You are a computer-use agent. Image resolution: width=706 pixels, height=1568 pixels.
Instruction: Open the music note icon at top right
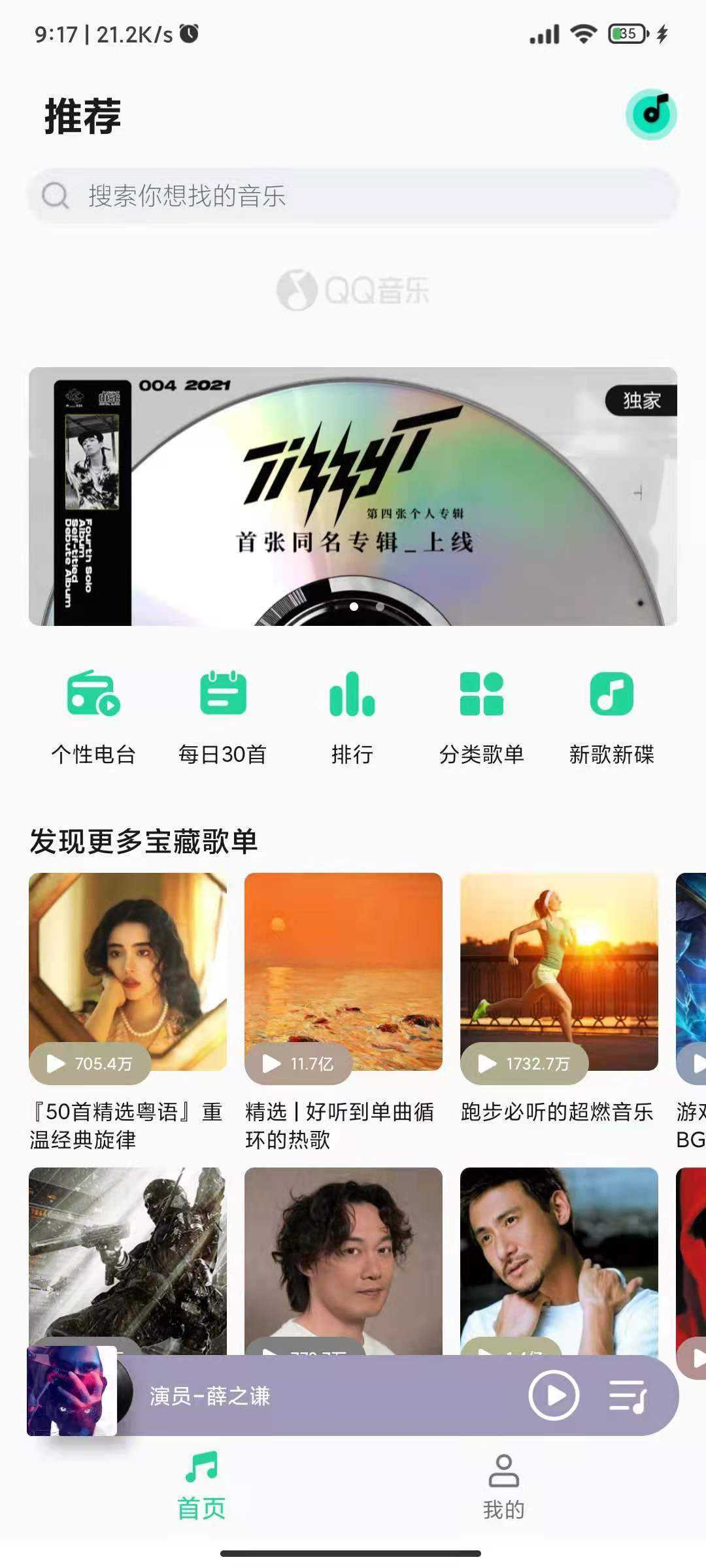[x=651, y=114]
